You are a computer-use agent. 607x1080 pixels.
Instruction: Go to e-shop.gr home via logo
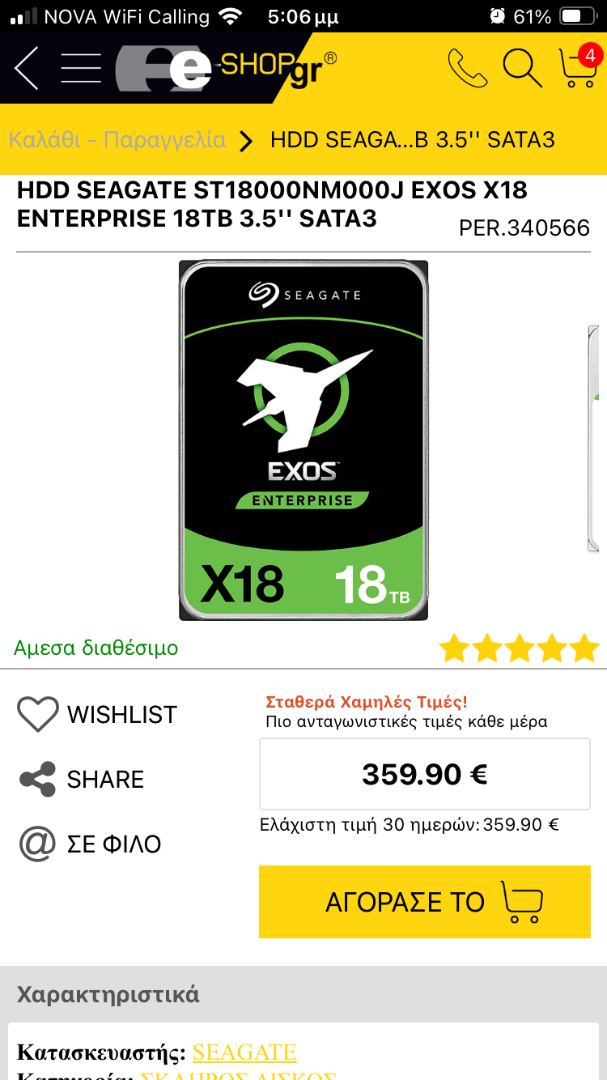[x=227, y=68]
